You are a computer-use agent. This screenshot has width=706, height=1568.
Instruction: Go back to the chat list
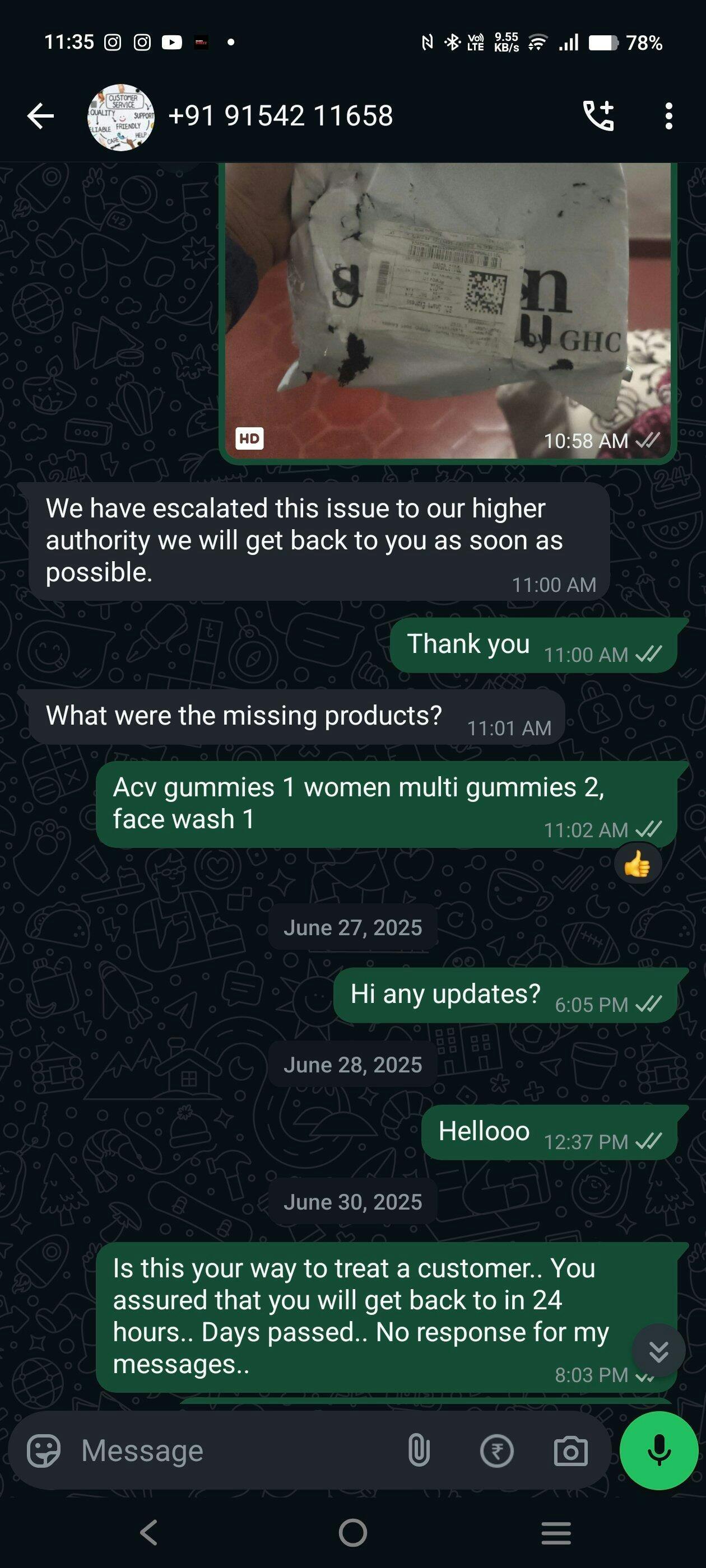tap(41, 116)
